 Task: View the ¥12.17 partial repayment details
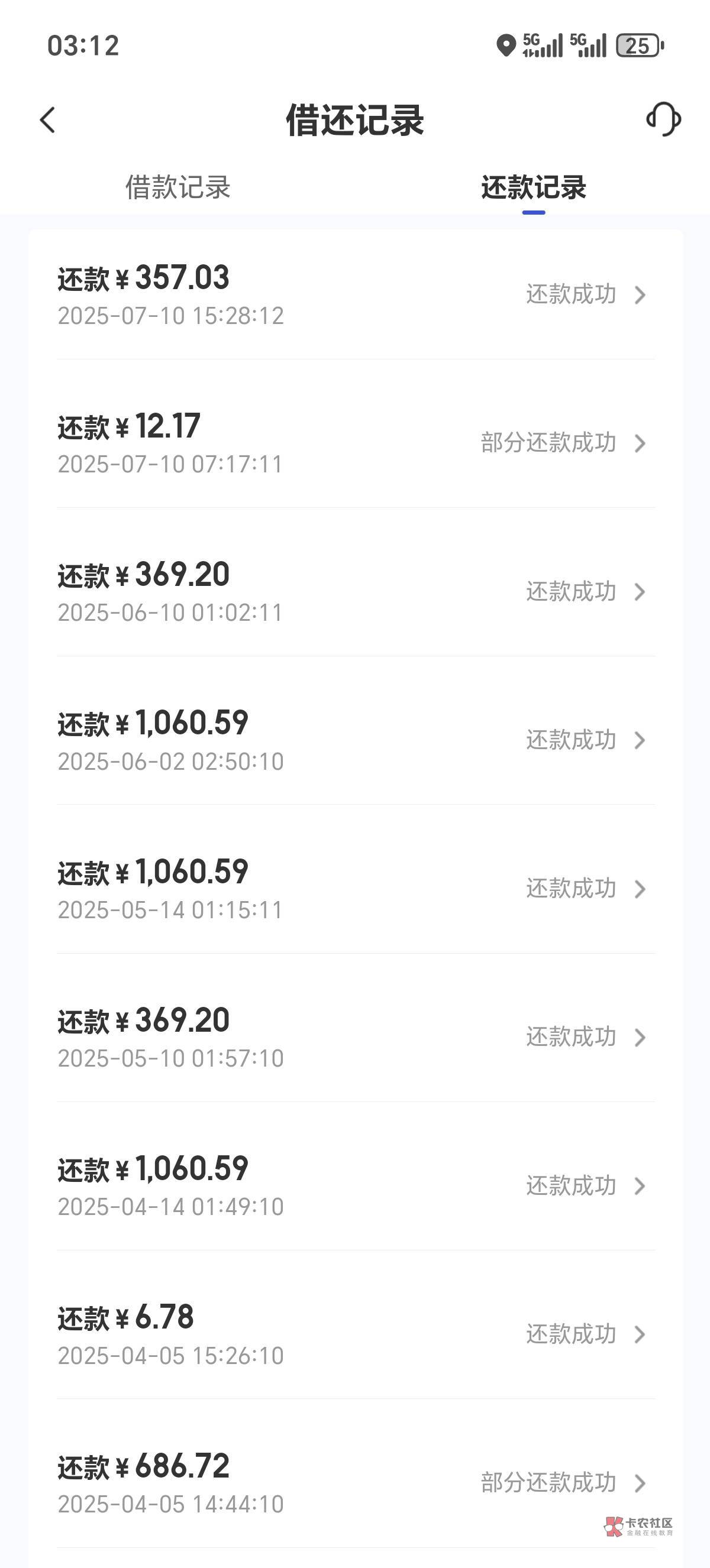click(356, 444)
